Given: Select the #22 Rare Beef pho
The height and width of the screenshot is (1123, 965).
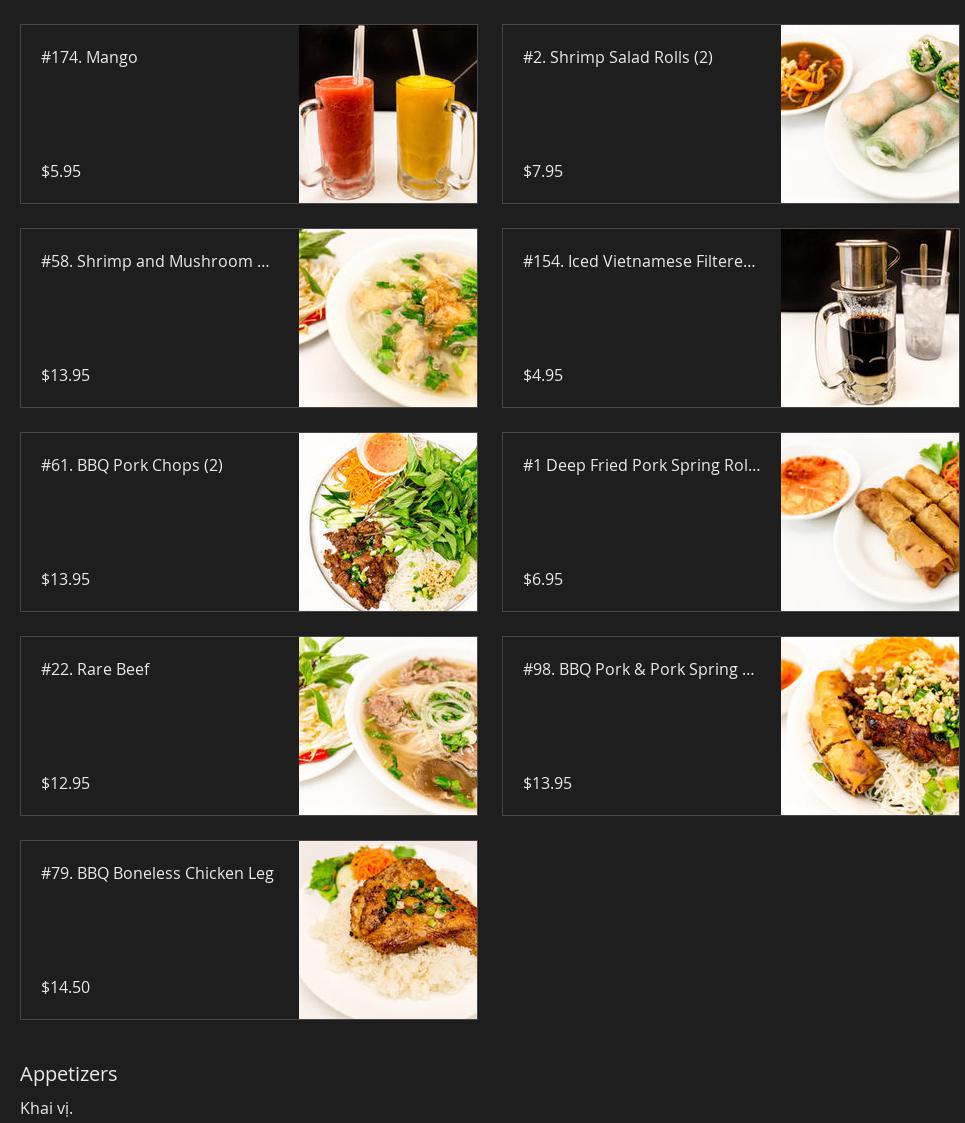Looking at the screenshot, I should coord(248,726).
